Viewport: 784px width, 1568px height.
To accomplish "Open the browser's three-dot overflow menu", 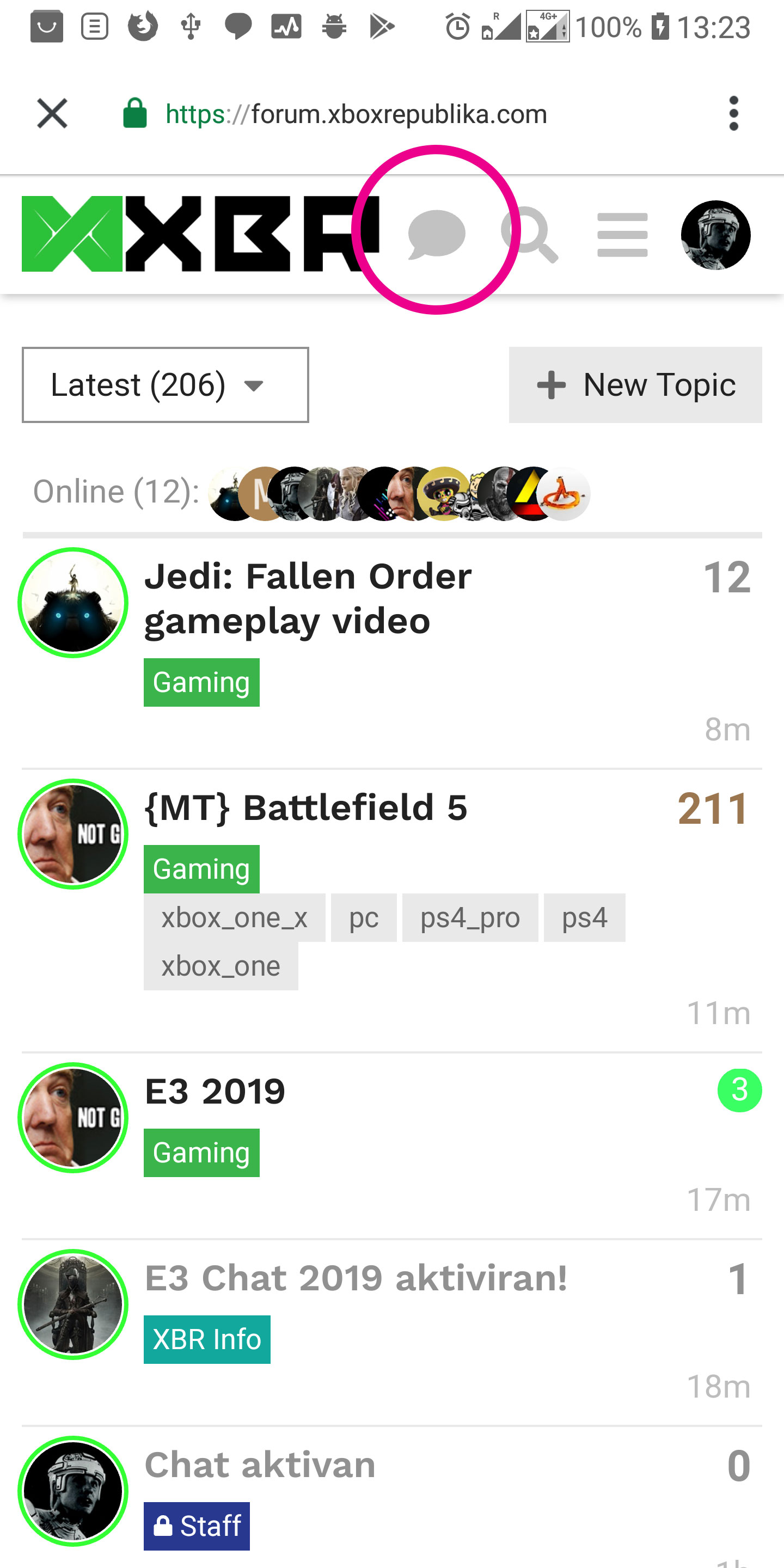I will click(733, 113).
